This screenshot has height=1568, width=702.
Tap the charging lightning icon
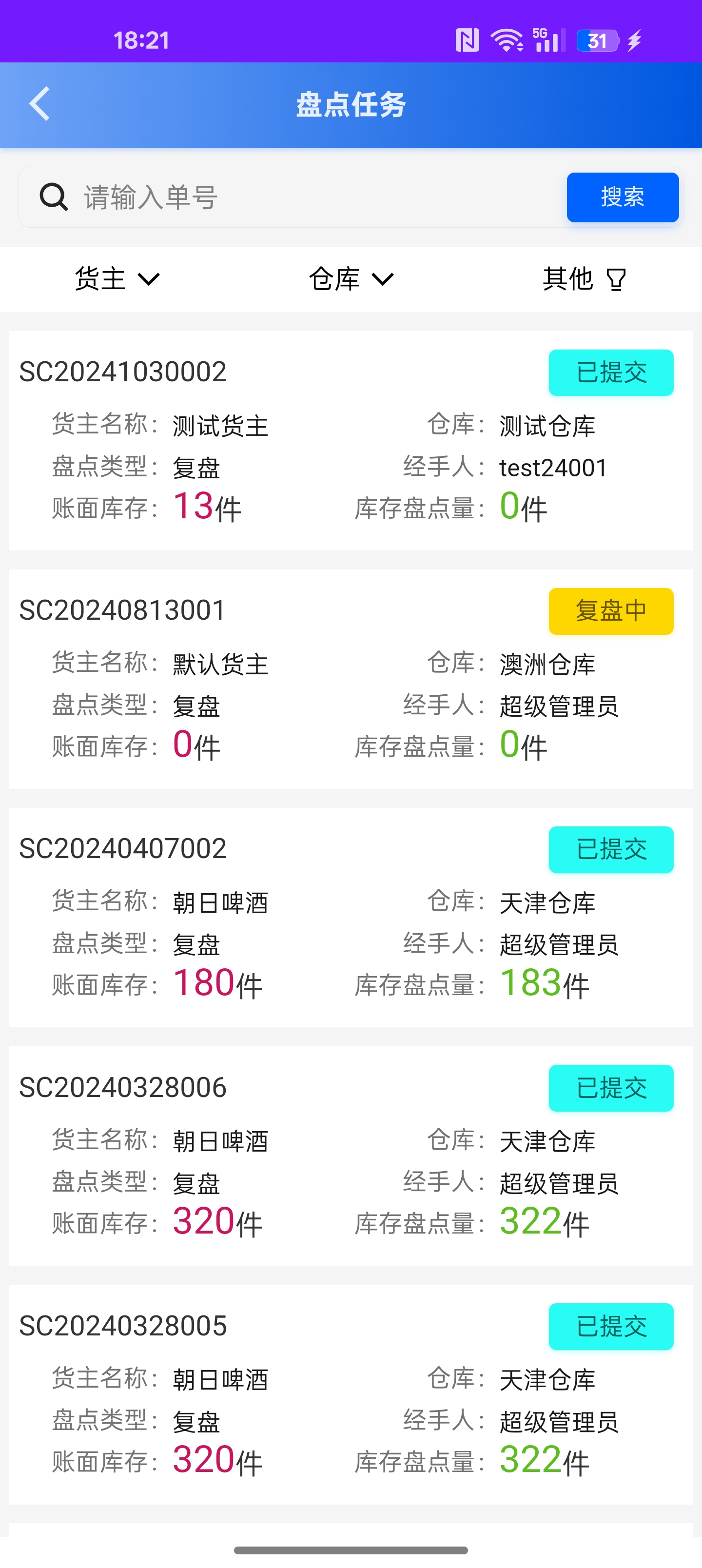(634, 40)
